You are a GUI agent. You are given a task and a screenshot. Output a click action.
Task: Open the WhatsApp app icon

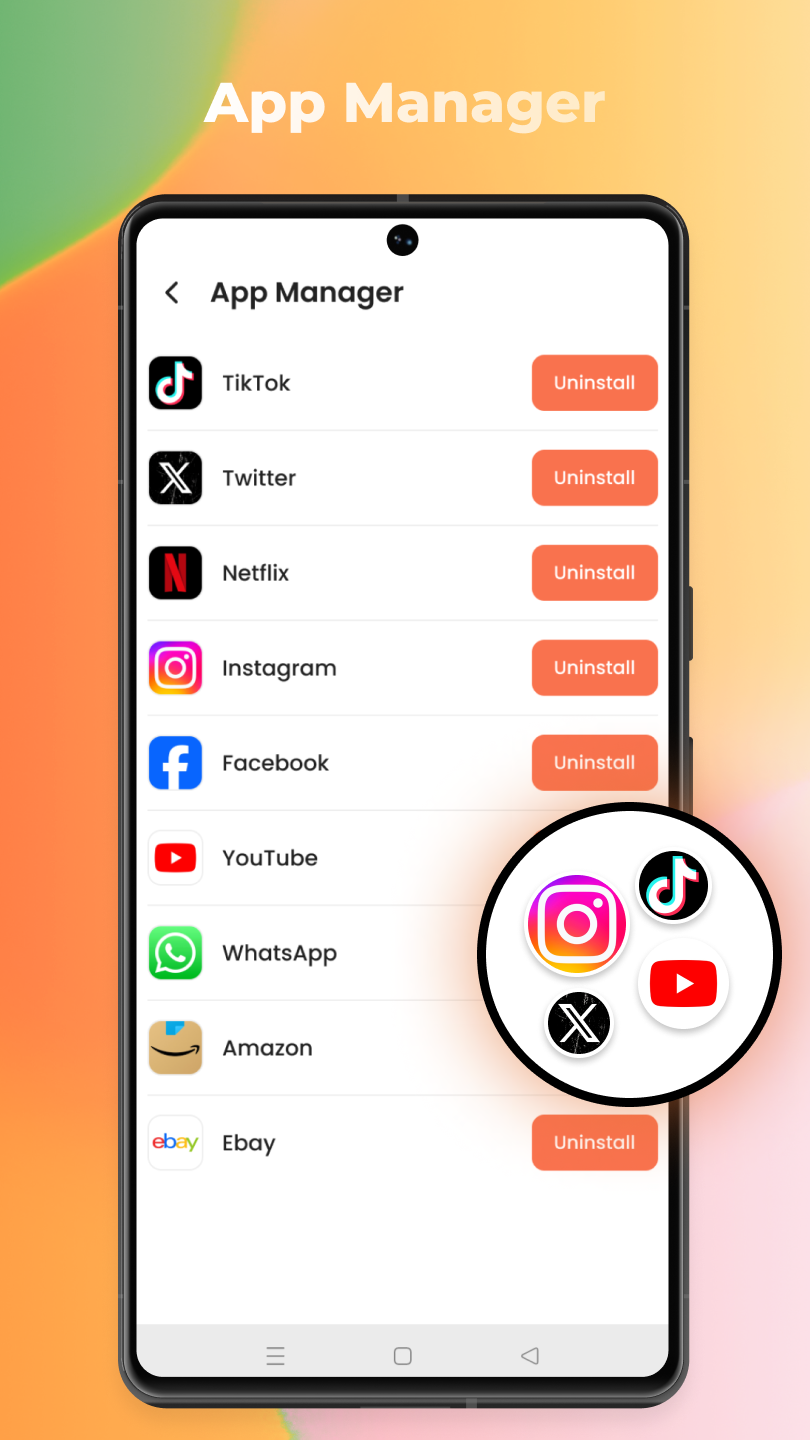(175, 953)
